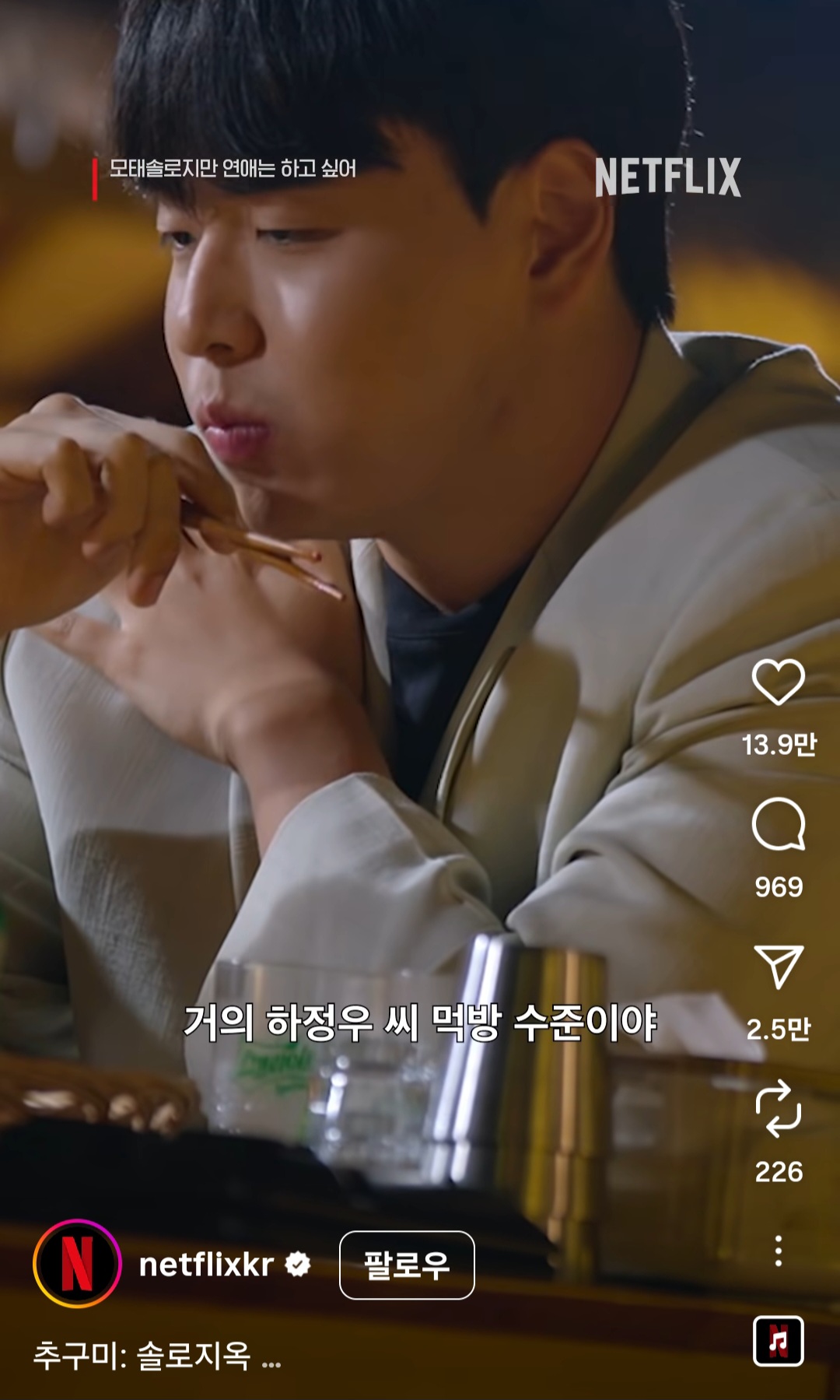The width and height of the screenshot is (840, 1400).
Task: Open the three-dot overflow menu
Action: pyautogui.click(x=778, y=1251)
